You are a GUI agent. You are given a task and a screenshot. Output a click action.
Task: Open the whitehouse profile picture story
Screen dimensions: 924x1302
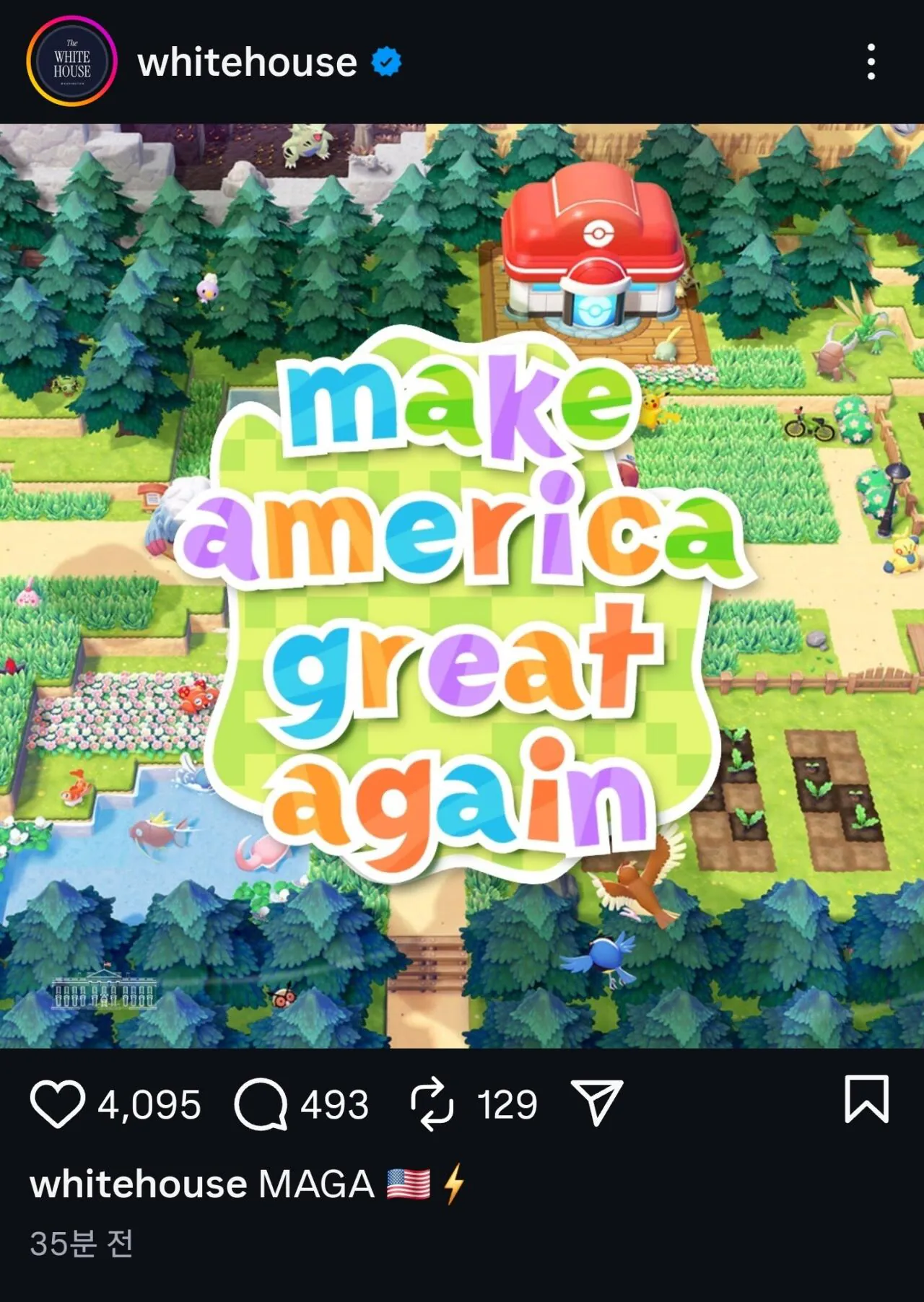point(71,62)
